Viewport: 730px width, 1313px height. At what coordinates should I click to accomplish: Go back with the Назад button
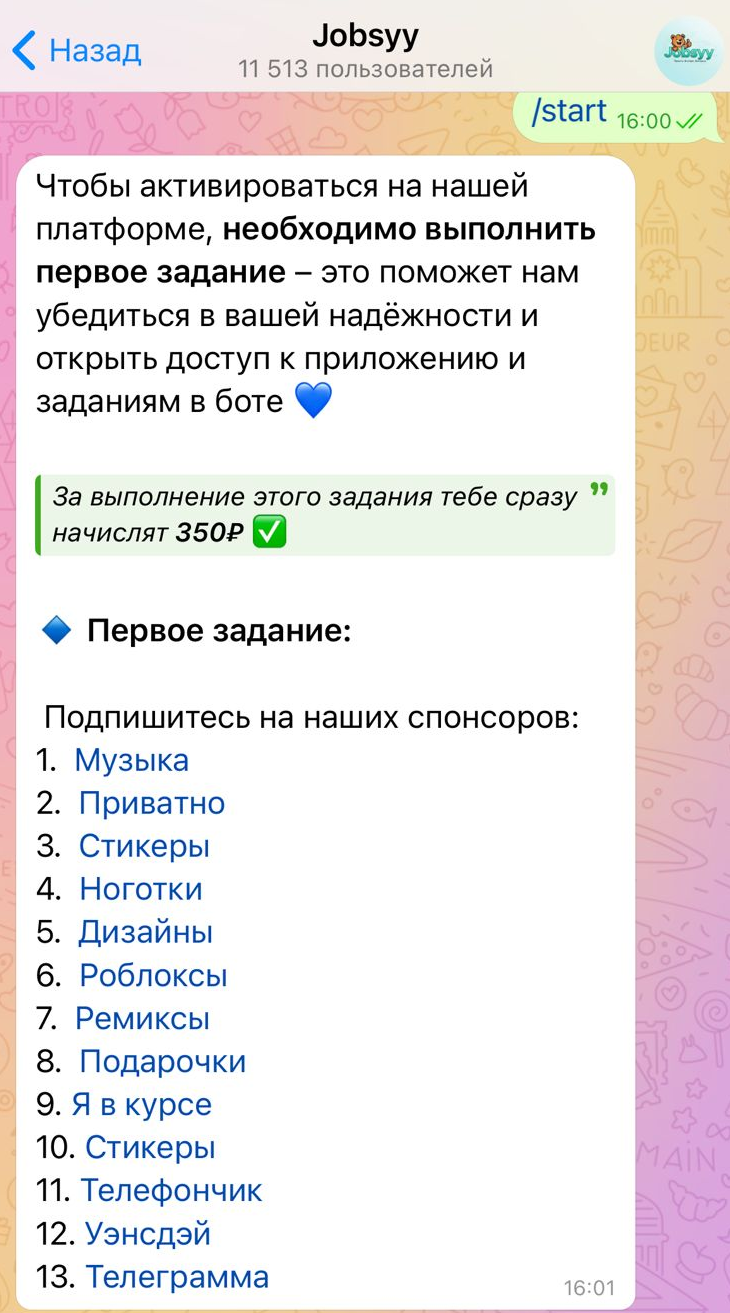(76, 50)
